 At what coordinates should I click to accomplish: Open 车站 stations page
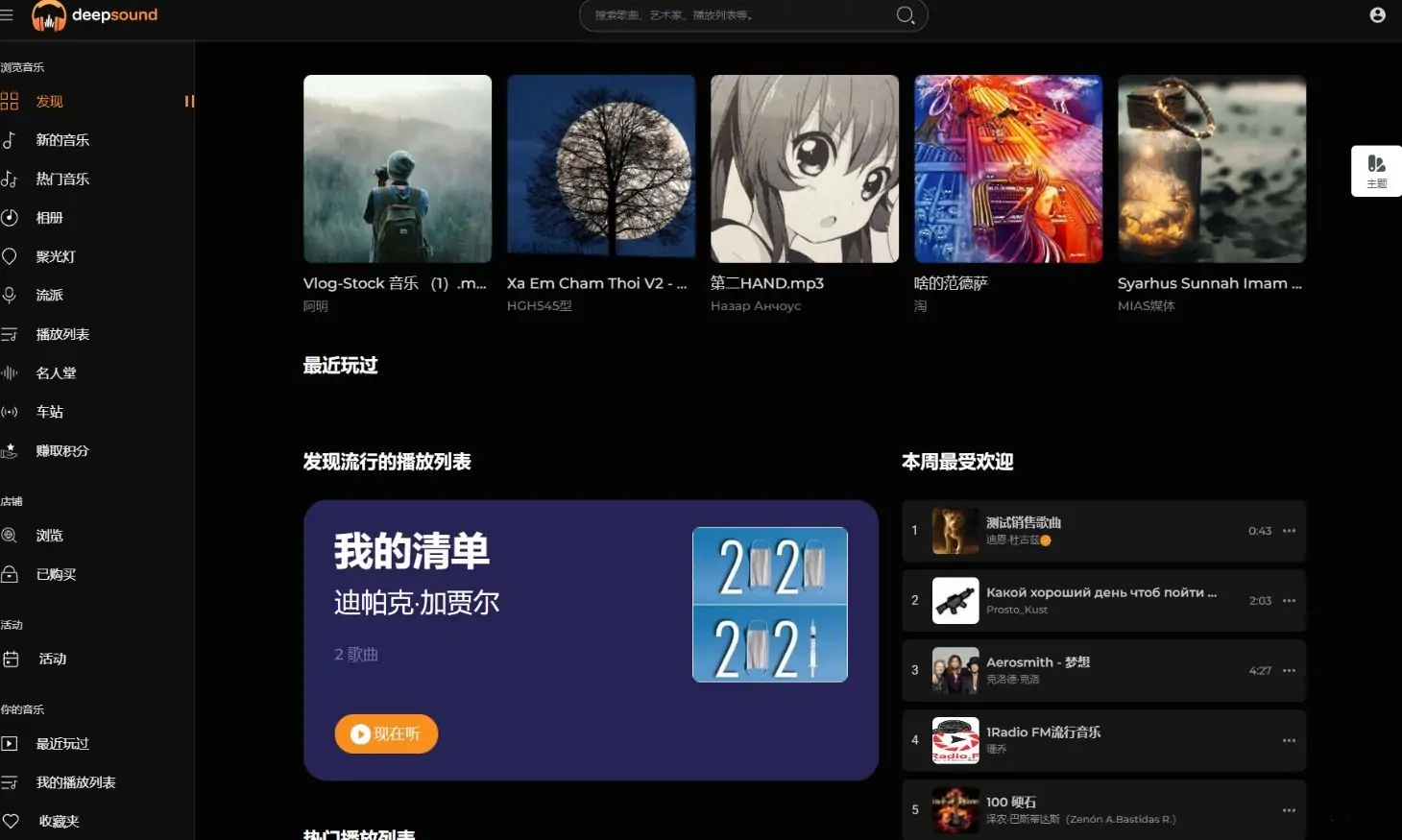point(49,412)
